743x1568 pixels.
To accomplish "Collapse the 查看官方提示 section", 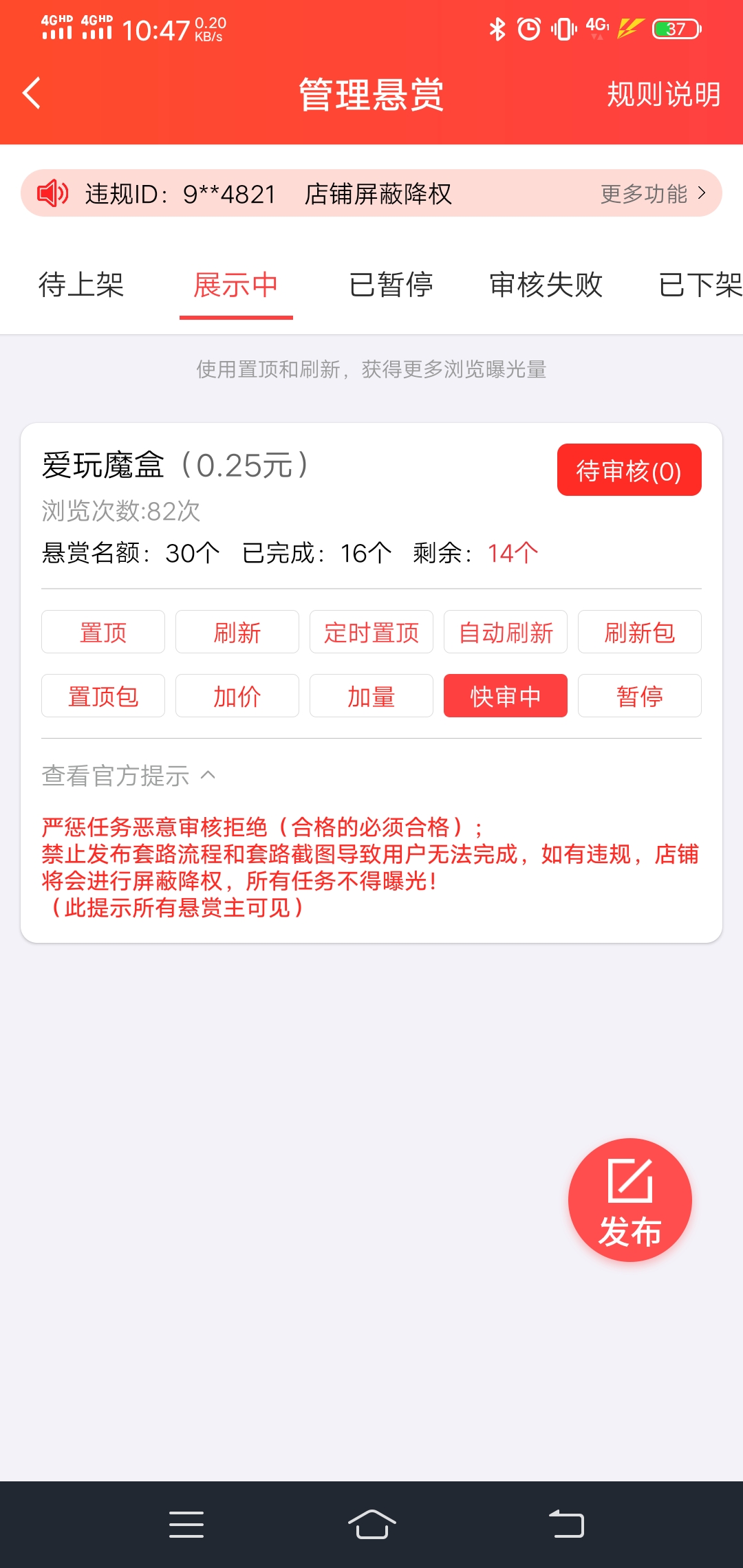I will pos(129,776).
